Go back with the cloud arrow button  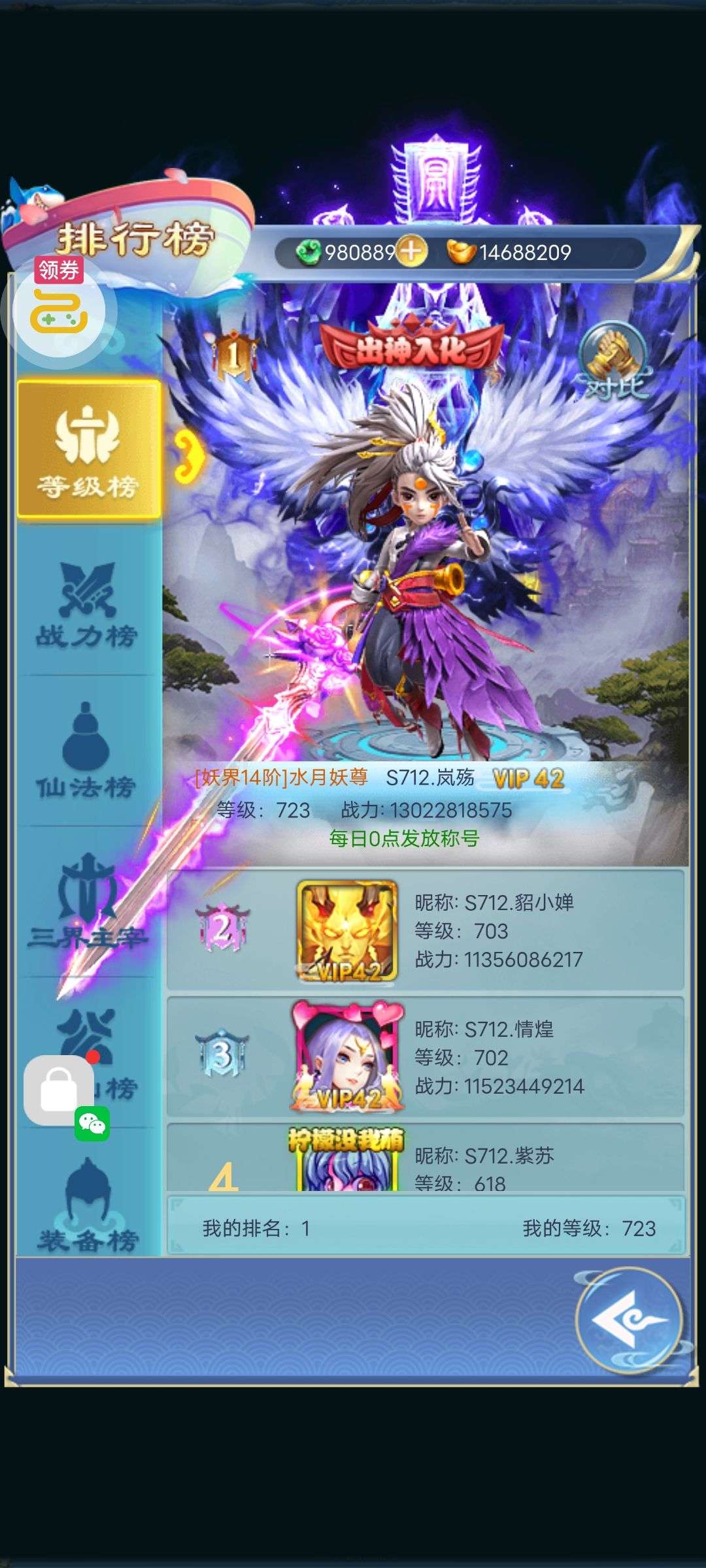(629, 1320)
